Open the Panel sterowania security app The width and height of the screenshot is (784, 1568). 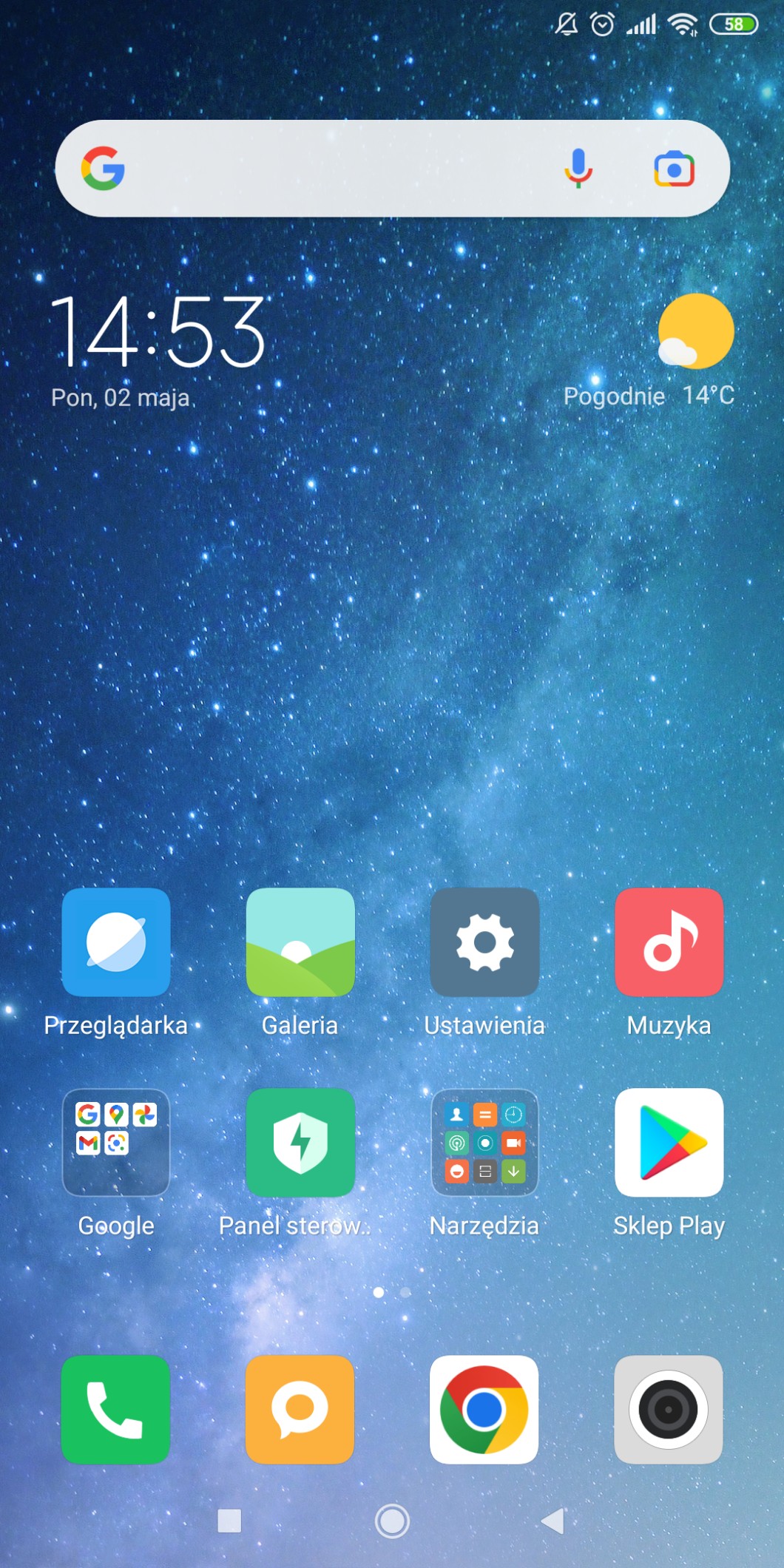pos(300,1143)
